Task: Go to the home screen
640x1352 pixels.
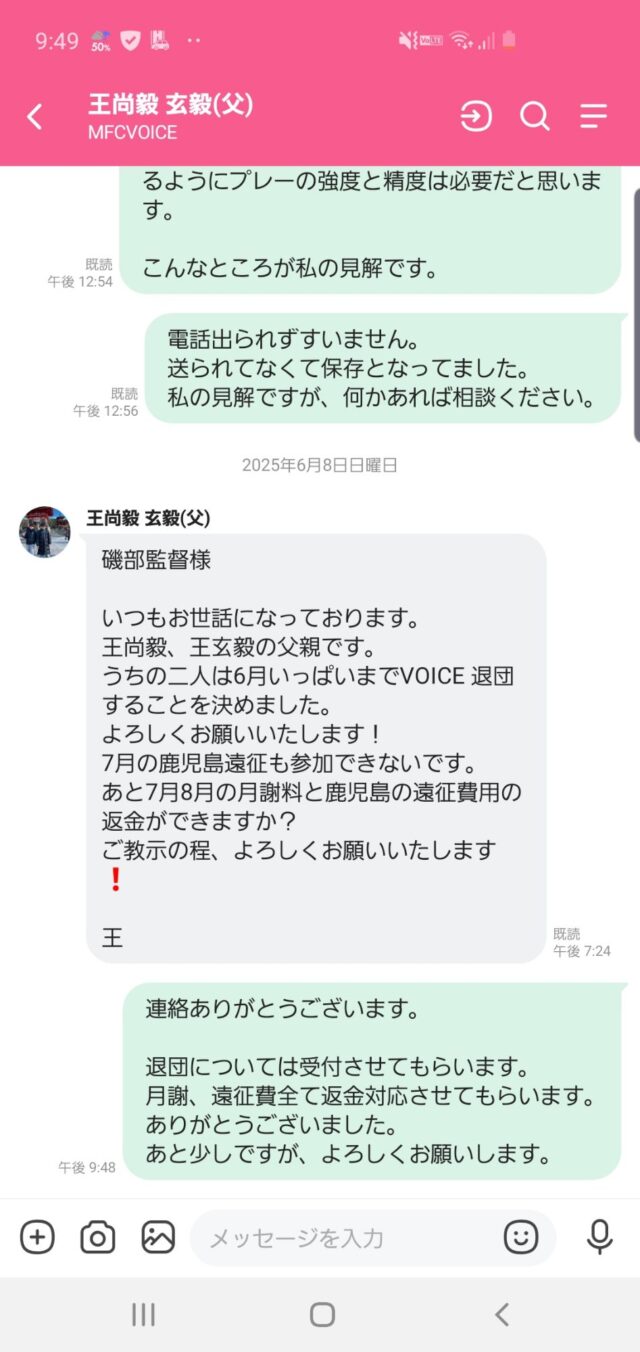Action: pyautogui.click(x=322, y=1315)
